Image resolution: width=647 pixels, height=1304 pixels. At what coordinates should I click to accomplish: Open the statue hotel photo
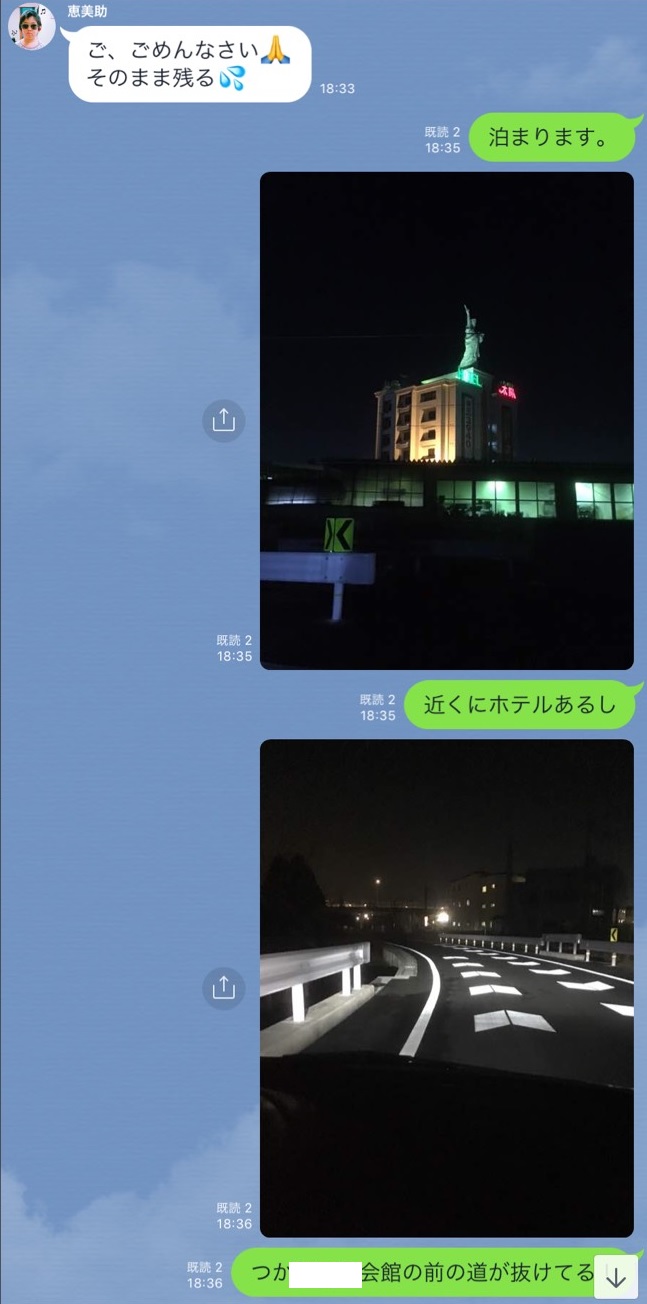pyautogui.click(x=446, y=420)
